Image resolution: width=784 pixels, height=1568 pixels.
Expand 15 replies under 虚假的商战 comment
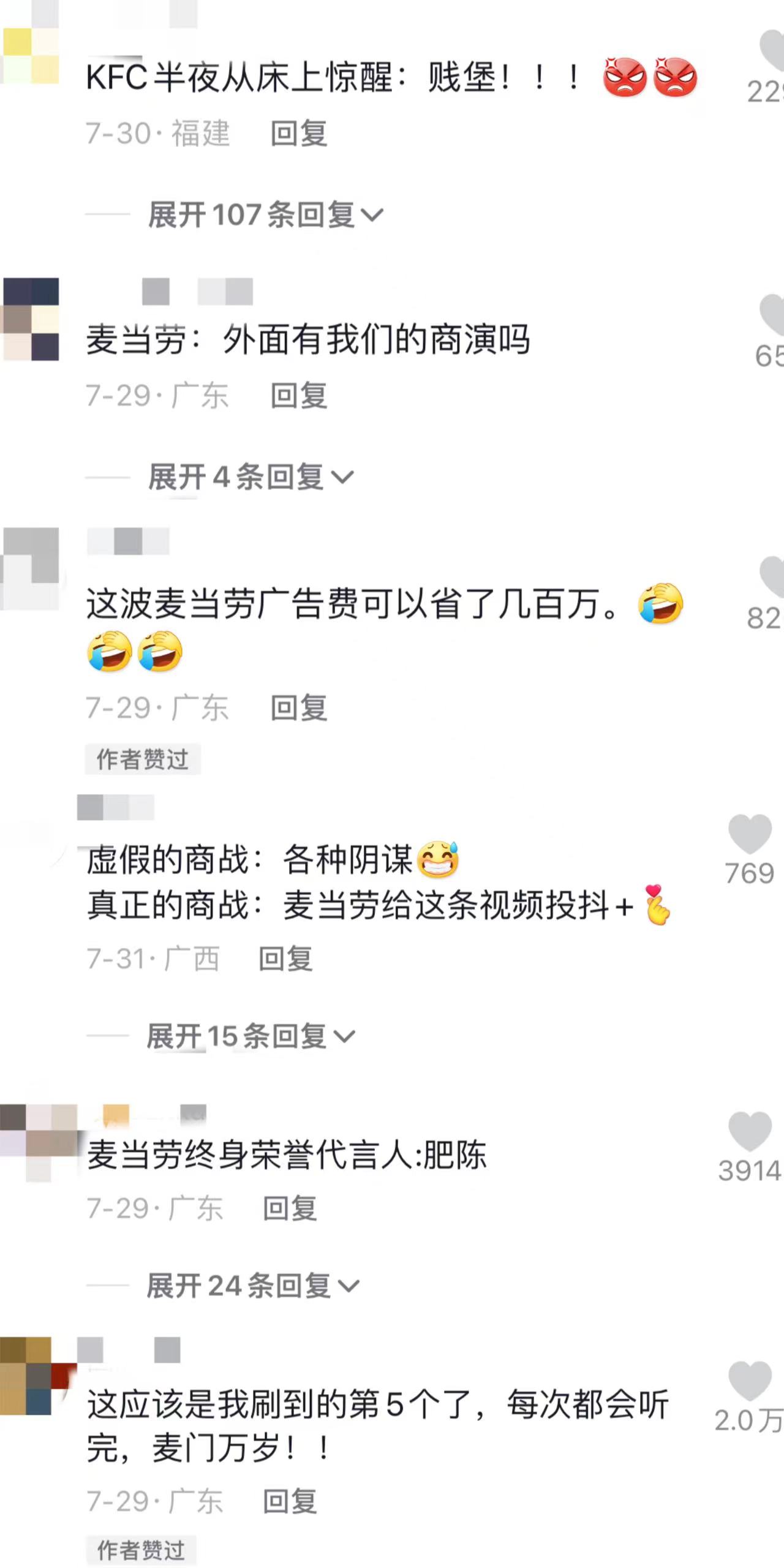[x=251, y=1036]
